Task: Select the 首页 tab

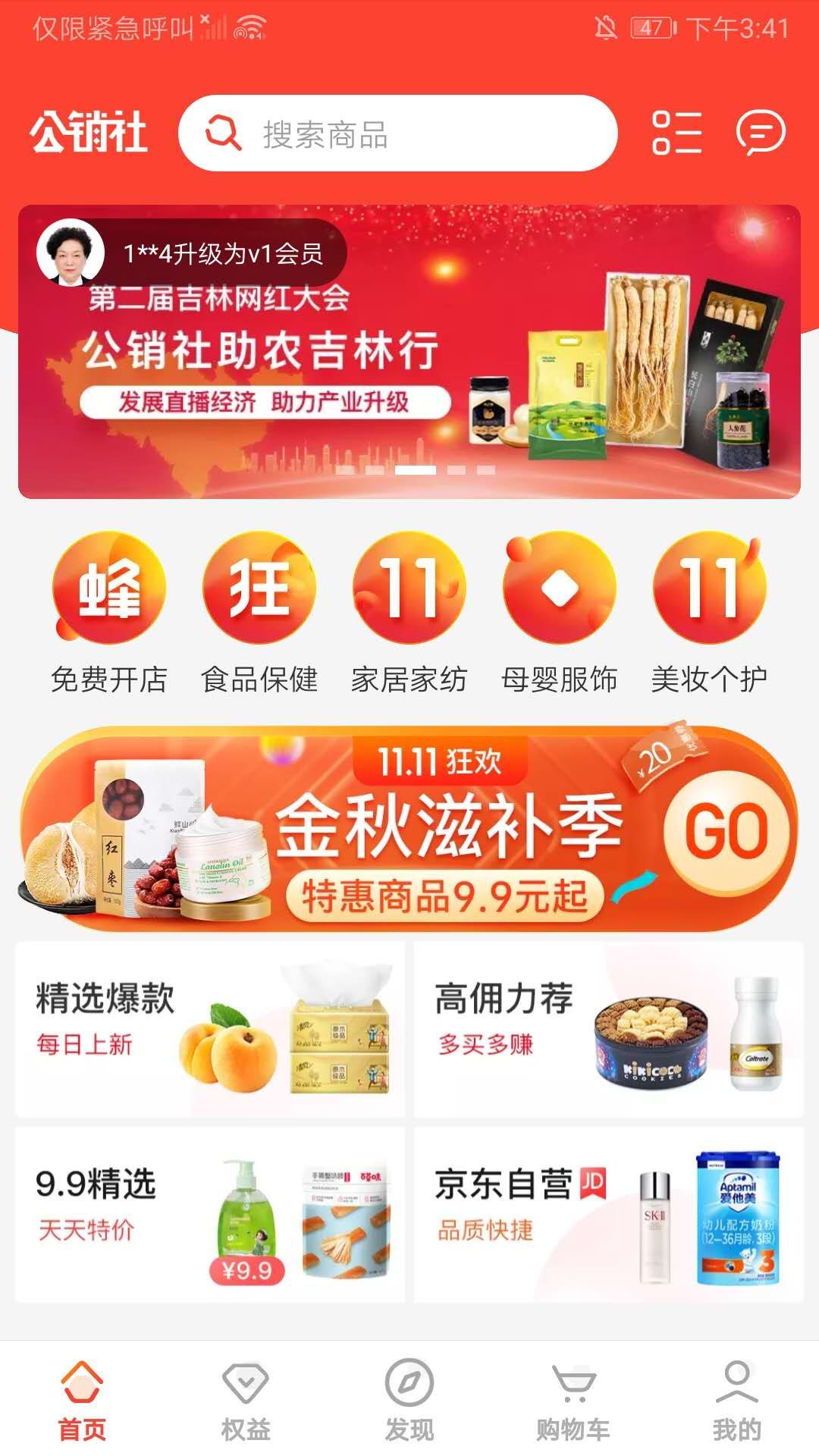Action: click(x=82, y=1401)
